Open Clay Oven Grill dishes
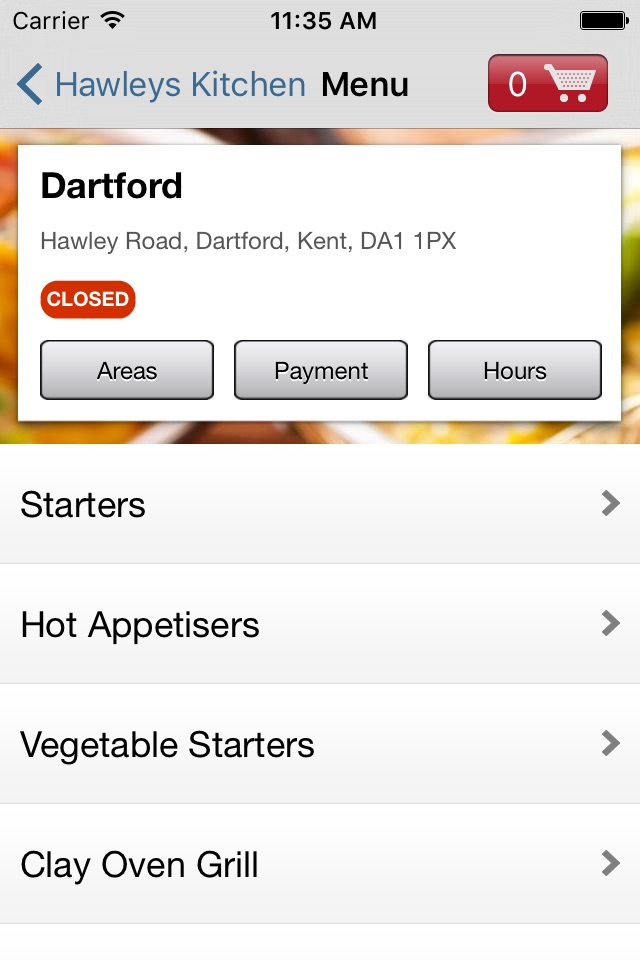Screen dimensions: 640x960 pos(320,865)
